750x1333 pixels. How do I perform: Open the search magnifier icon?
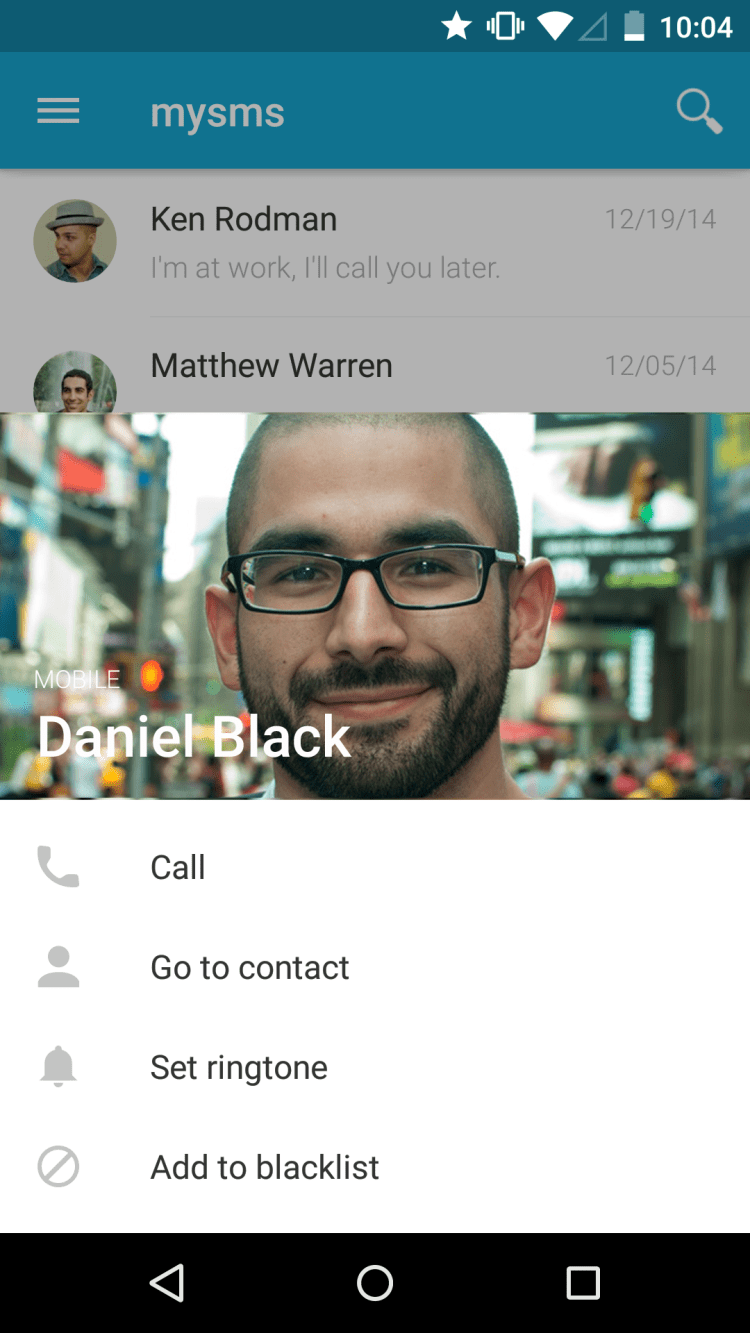[698, 111]
